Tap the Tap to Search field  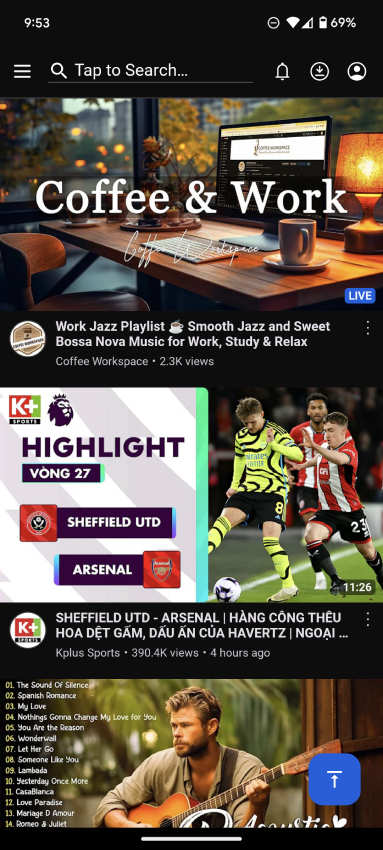tap(151, 70)
